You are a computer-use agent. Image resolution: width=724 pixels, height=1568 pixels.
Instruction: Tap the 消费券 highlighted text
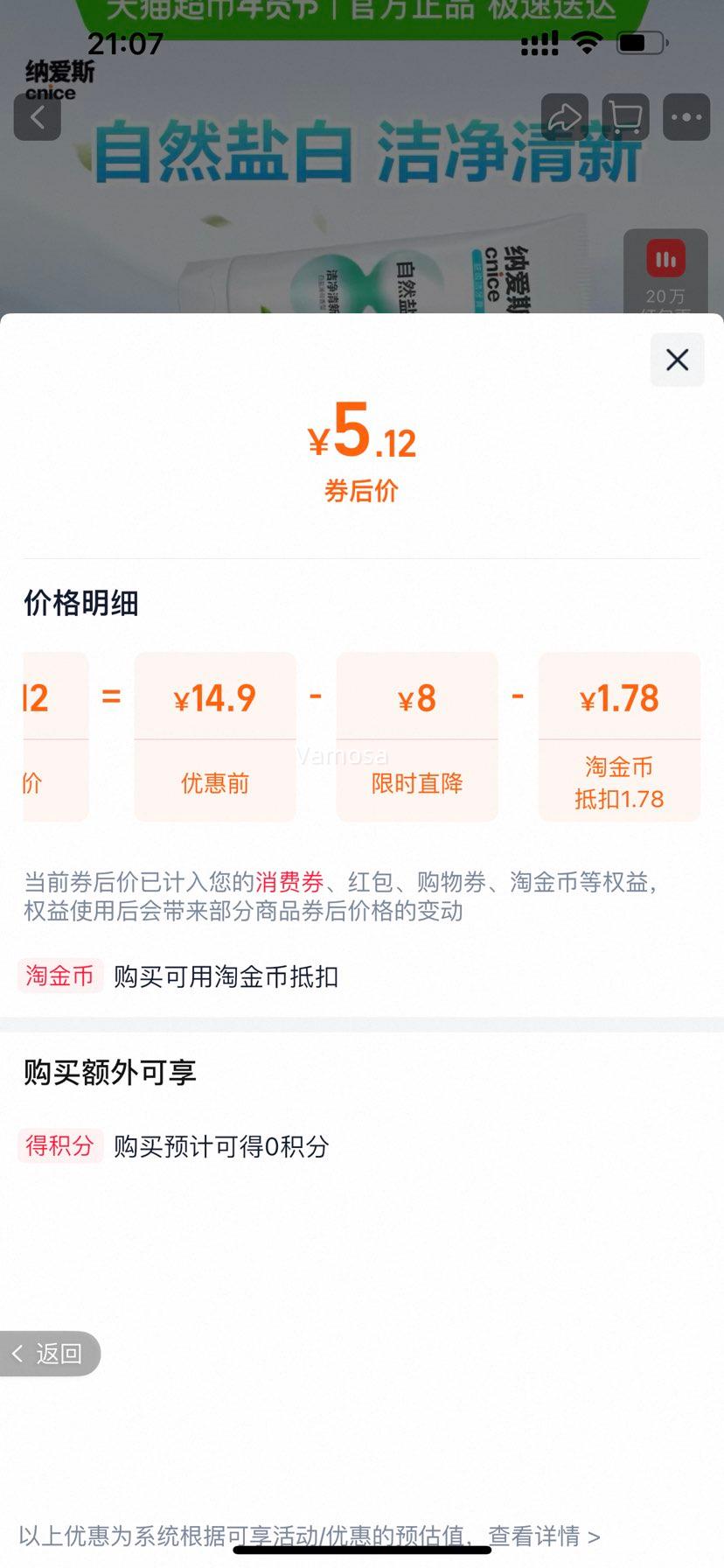point(289,883)
